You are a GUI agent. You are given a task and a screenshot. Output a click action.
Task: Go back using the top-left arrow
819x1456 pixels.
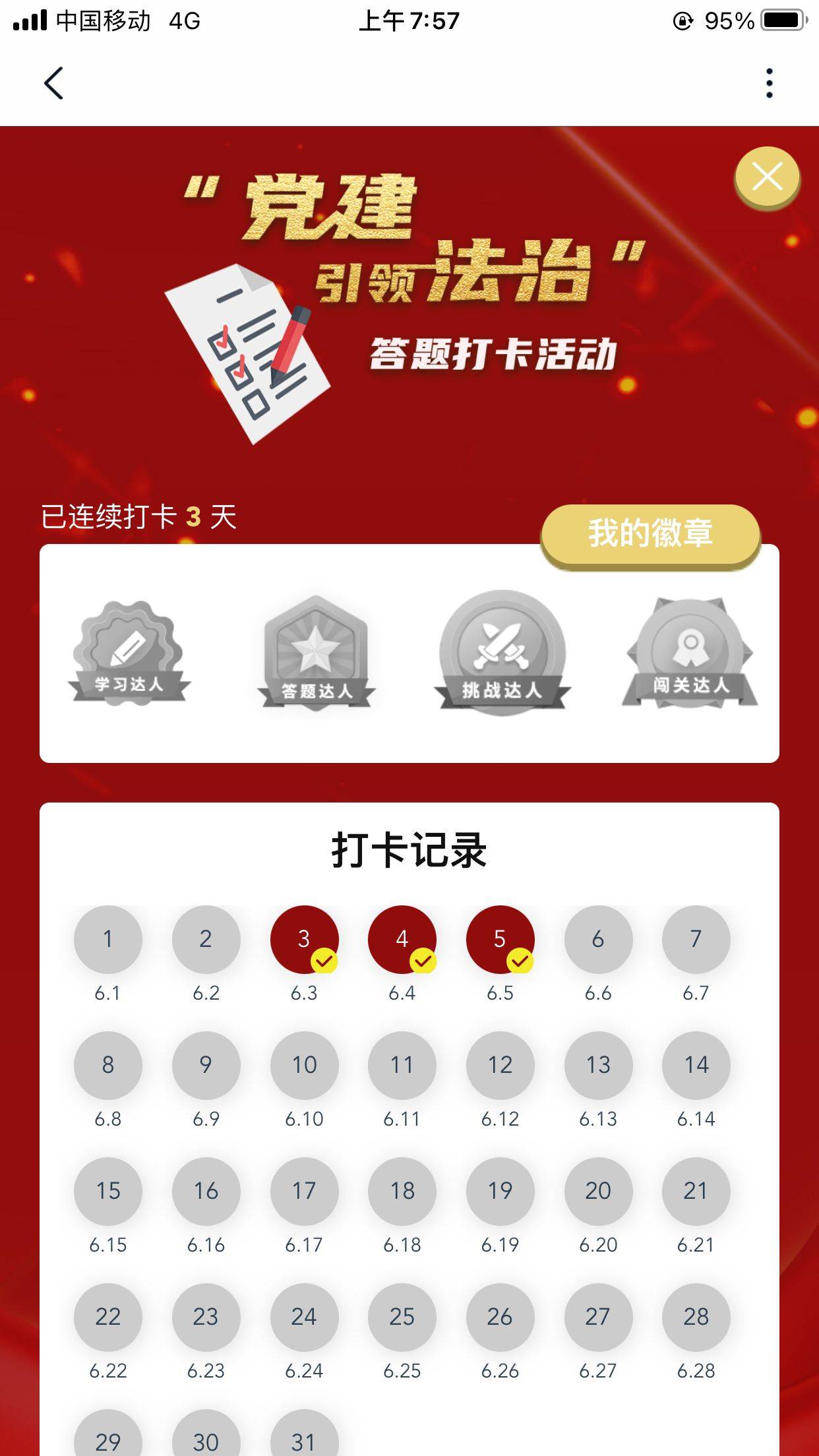pos(53,84)
